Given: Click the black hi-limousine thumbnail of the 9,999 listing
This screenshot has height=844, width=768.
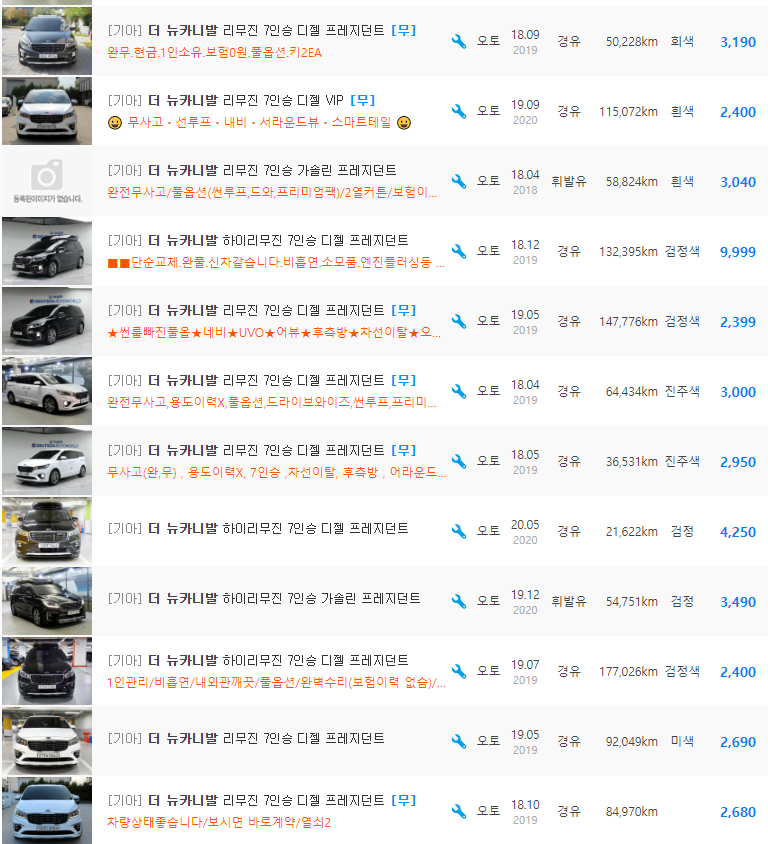Looking at the screenshot, I should (x=47, y=251).
